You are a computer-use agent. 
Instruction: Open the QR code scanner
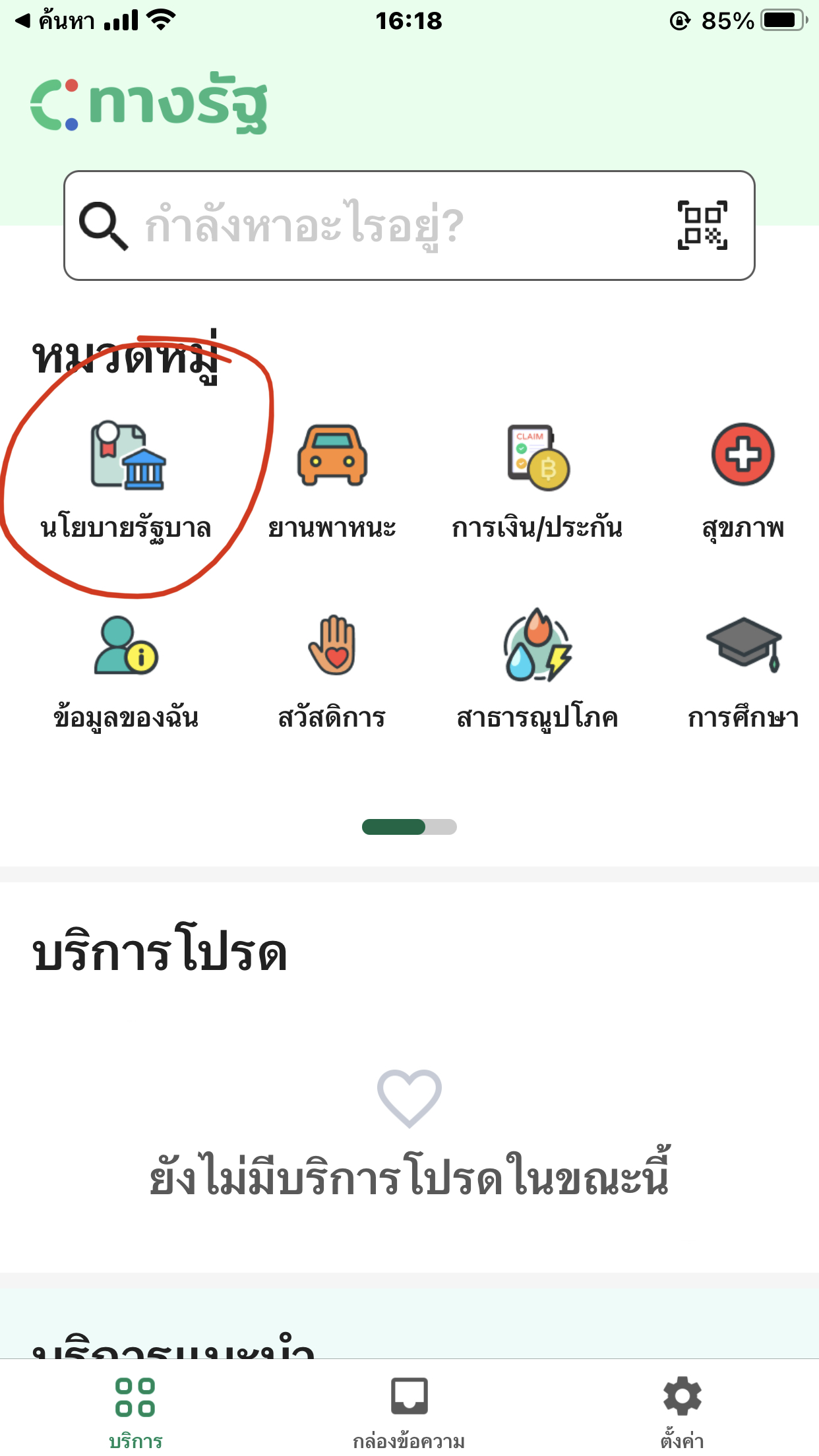coord(702,226)
